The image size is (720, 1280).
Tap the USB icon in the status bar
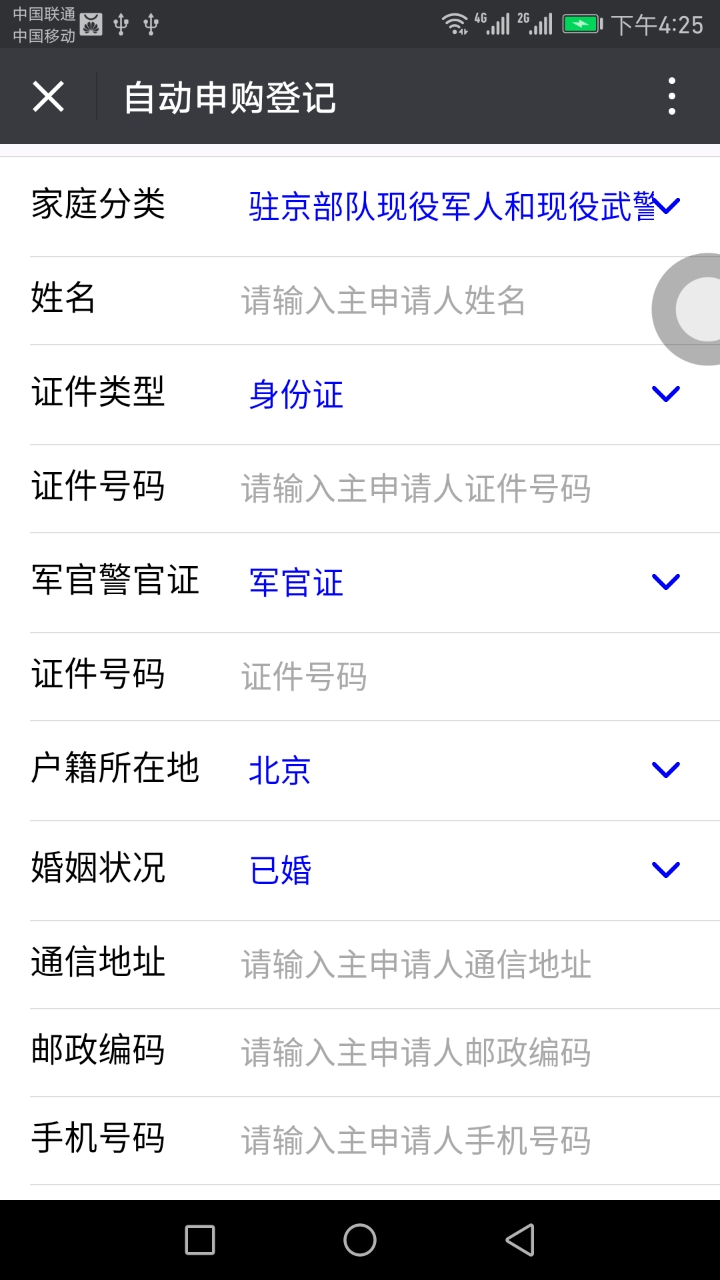pyautogui.click(x=120, y=23)
